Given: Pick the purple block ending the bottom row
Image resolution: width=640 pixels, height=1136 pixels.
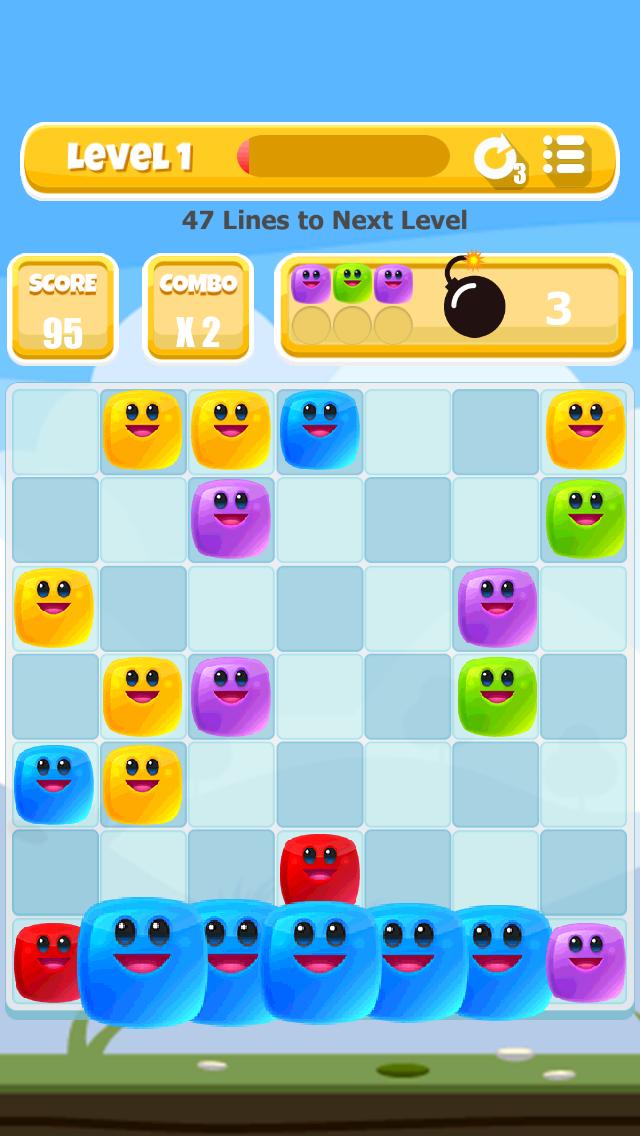Looking at the screenshot, I should pyautogui.click(x=586, y=961).
